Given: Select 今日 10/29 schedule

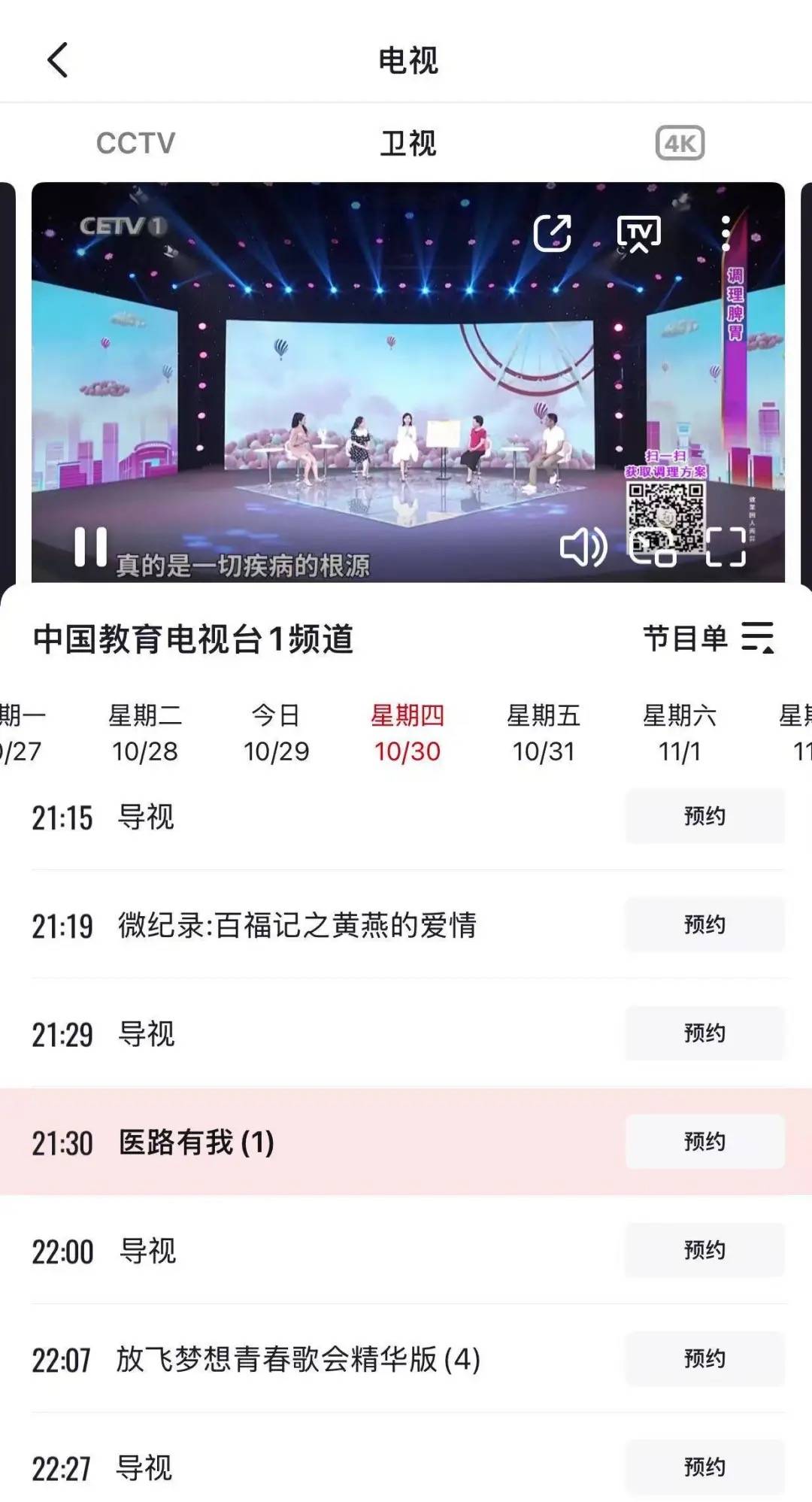Looking at the screenshot, I should coord(276,733).
